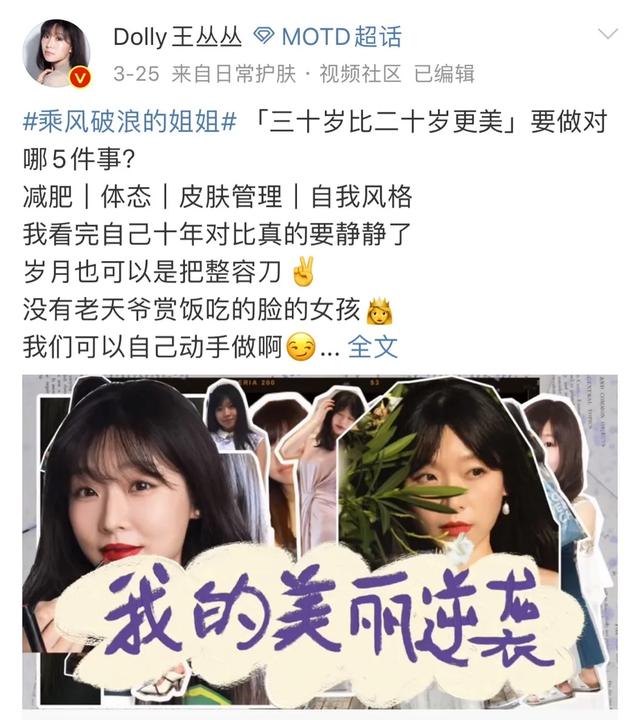640x720 pixels.
Task: Open the #乘风破浪的姐姐# hashtag
Action: (x=130, y=121)
